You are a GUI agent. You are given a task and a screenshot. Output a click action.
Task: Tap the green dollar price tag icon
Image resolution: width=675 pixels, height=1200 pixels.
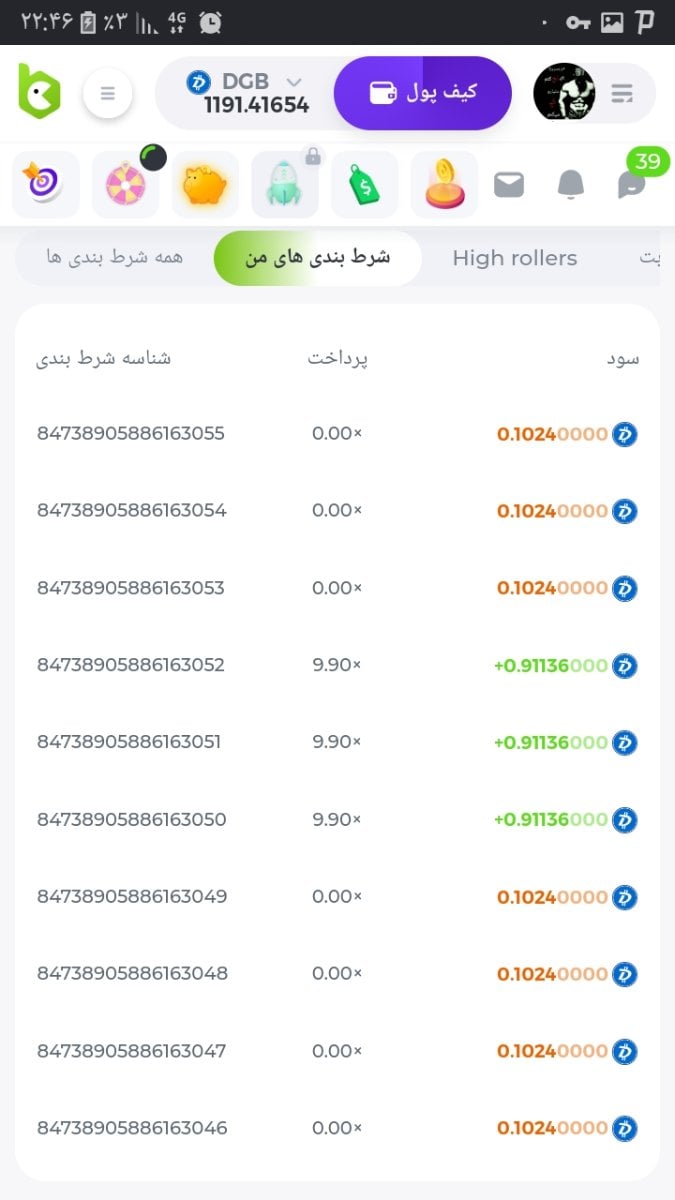tap(364, 184)
